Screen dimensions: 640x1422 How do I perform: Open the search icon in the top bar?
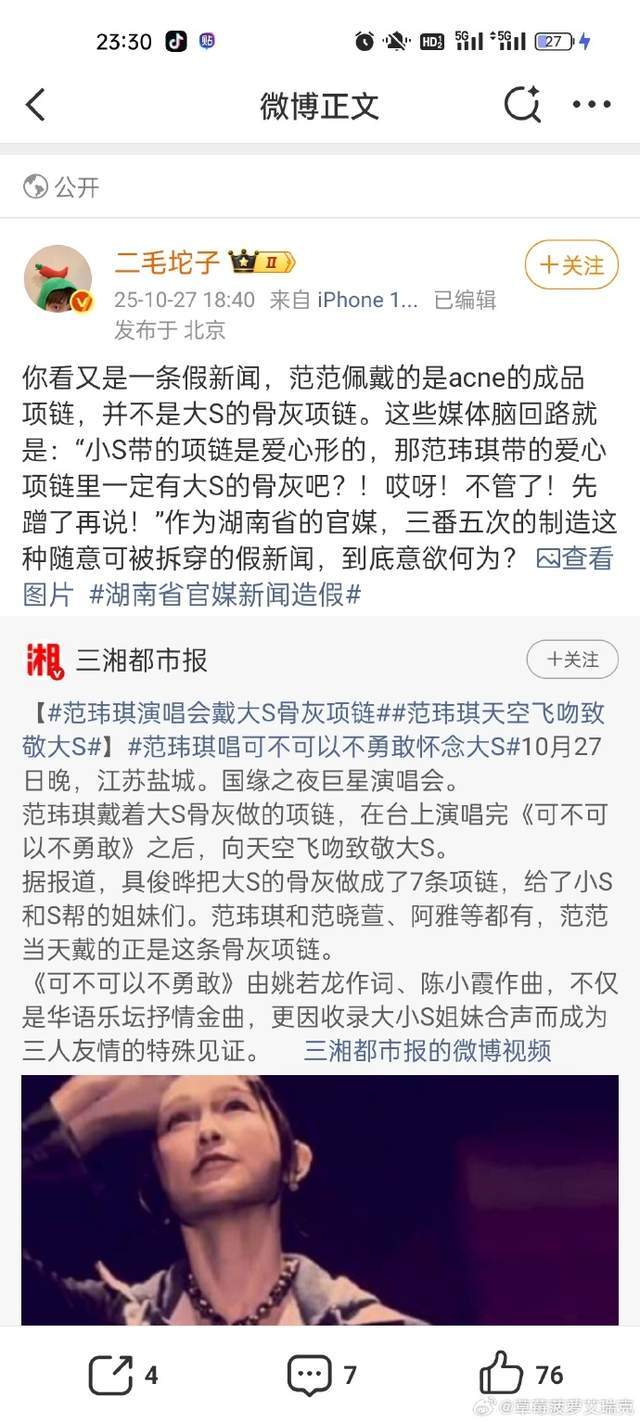(521, 105)
